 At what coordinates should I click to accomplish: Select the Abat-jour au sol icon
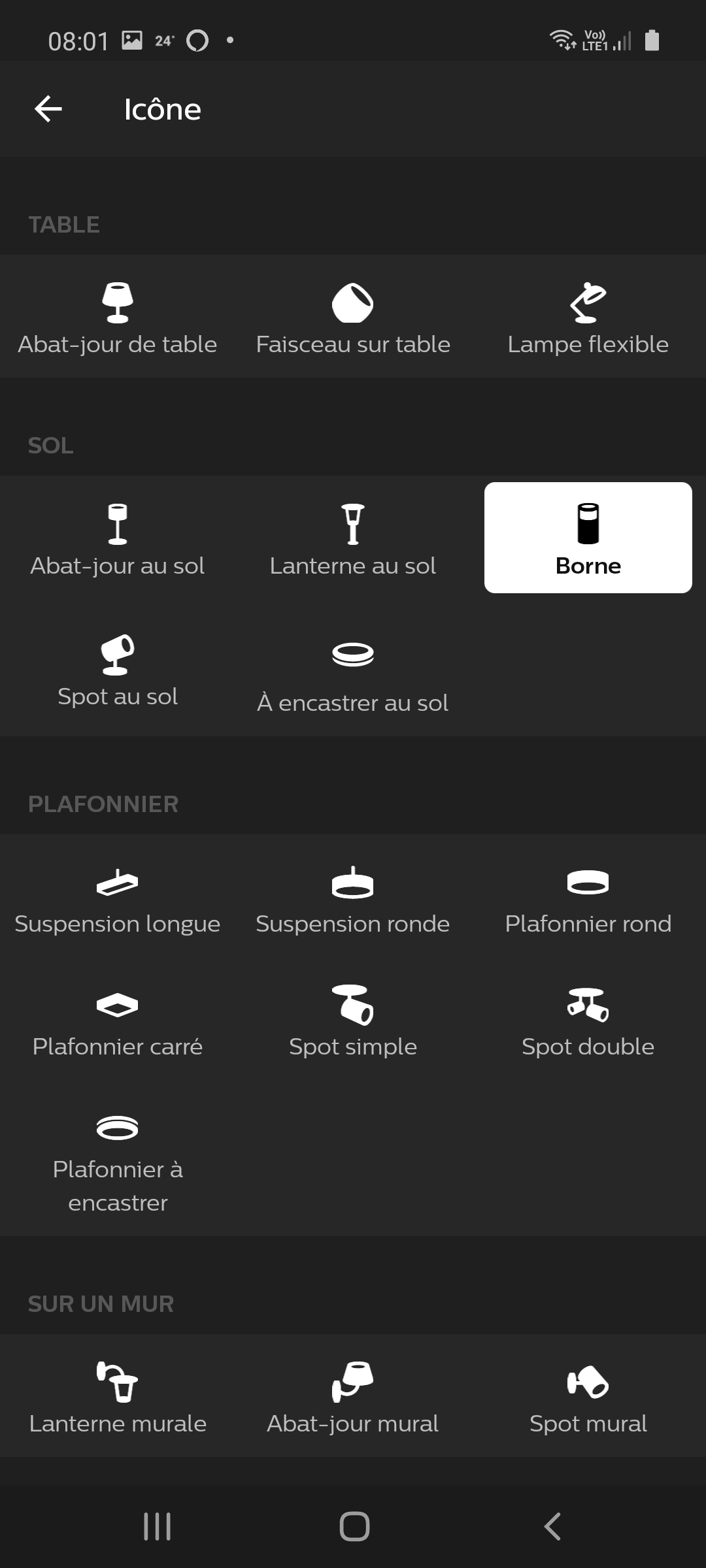pos(118,538)
